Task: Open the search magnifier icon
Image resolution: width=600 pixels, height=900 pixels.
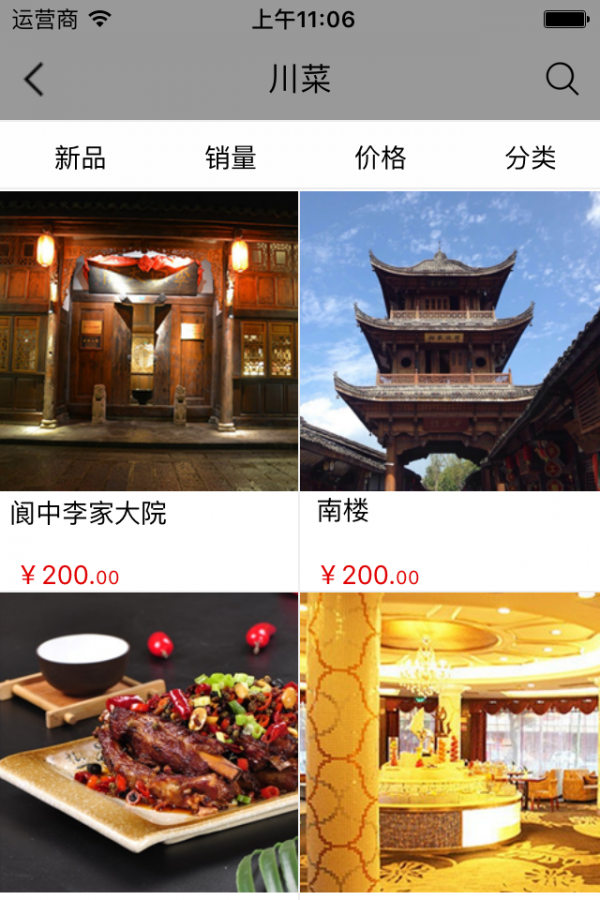Action: (562, 79)
